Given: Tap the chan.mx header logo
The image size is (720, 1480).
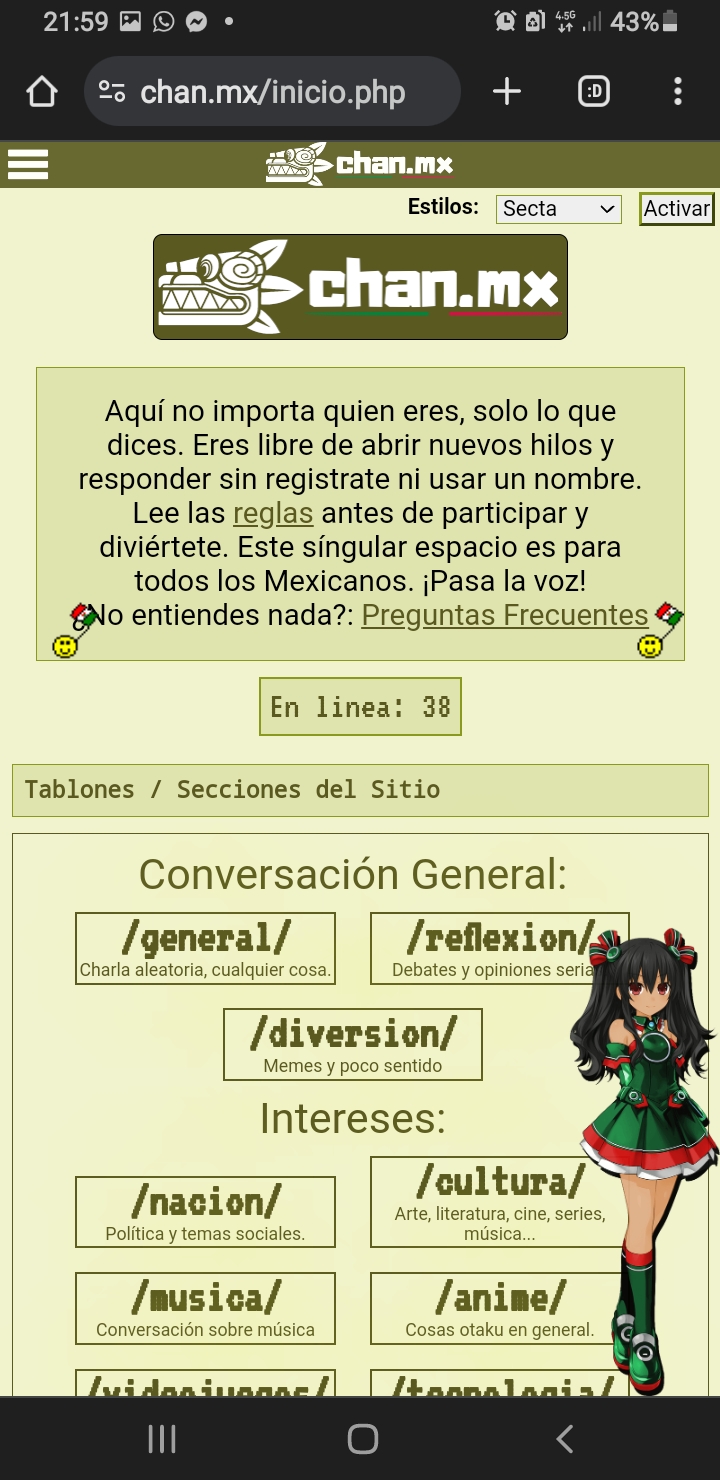Looking at the screenshot, I should tap(360, 164).
